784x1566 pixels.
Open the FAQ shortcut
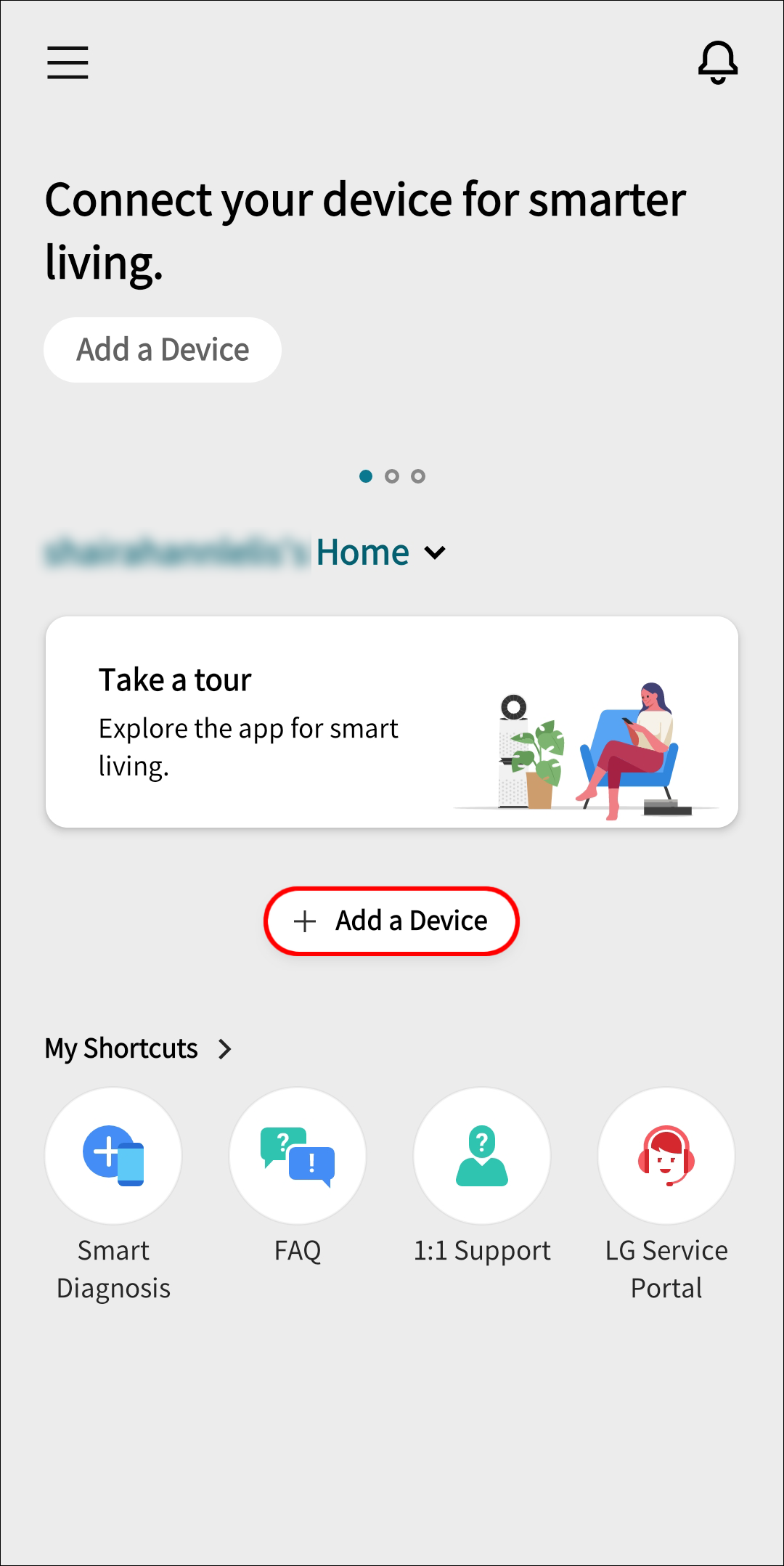tap(298, 1155)
